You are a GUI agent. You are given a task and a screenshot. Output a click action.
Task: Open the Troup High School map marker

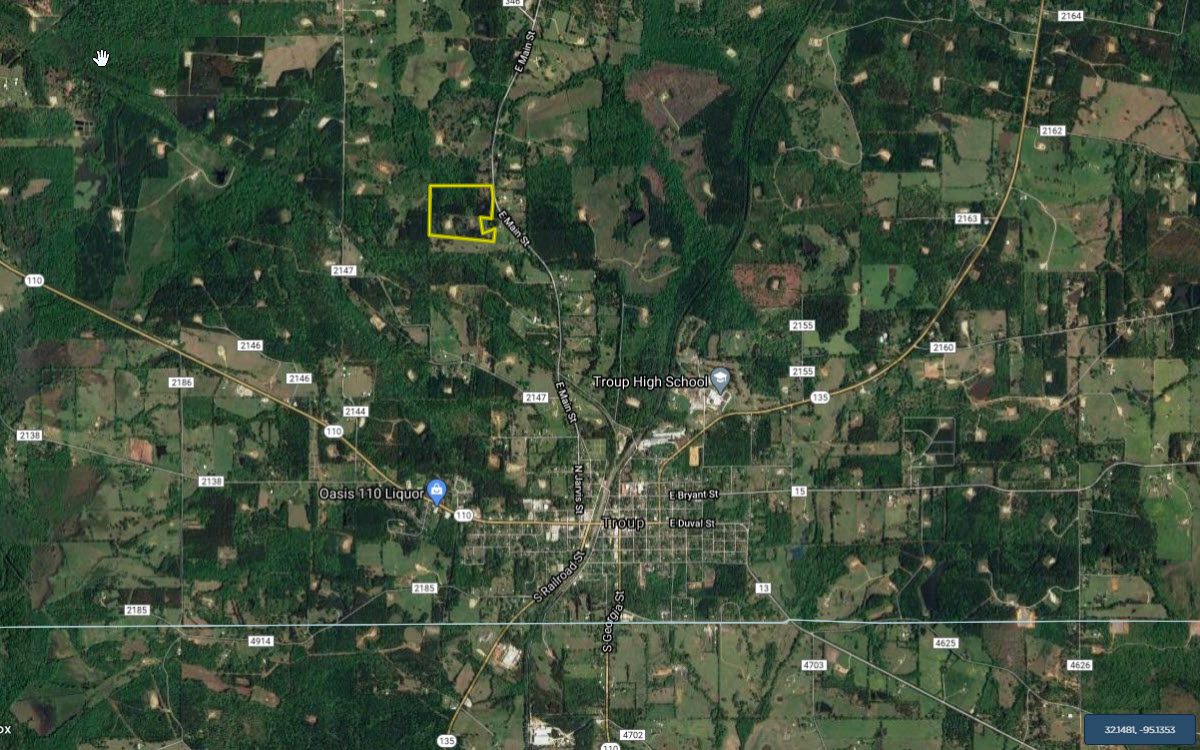click(720, 380)
